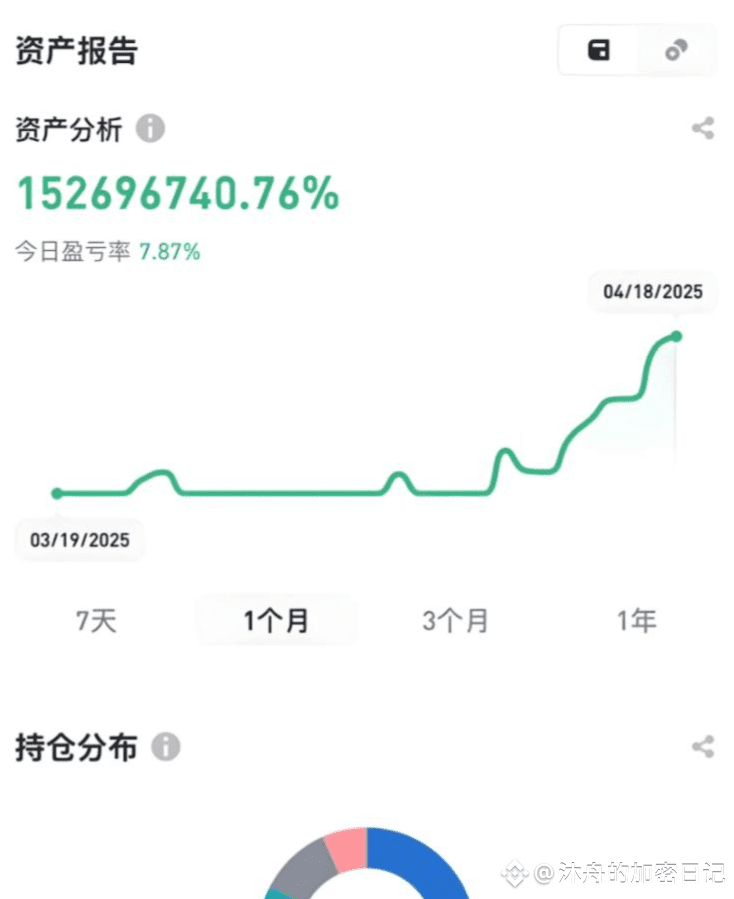
Task: Share the 资产分析 chart
Action: tap(703, 128)
